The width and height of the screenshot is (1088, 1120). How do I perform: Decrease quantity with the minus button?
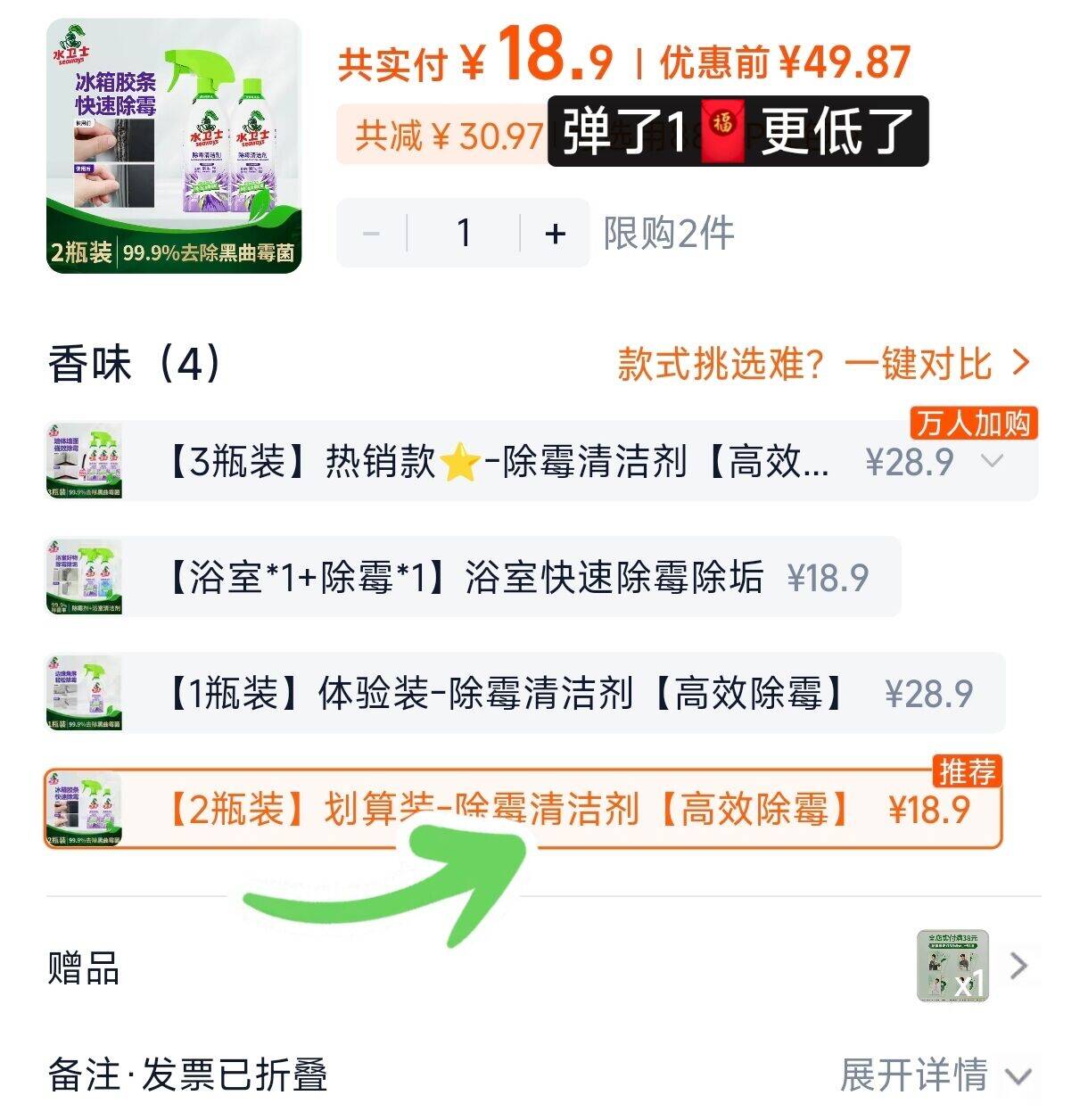372,234
